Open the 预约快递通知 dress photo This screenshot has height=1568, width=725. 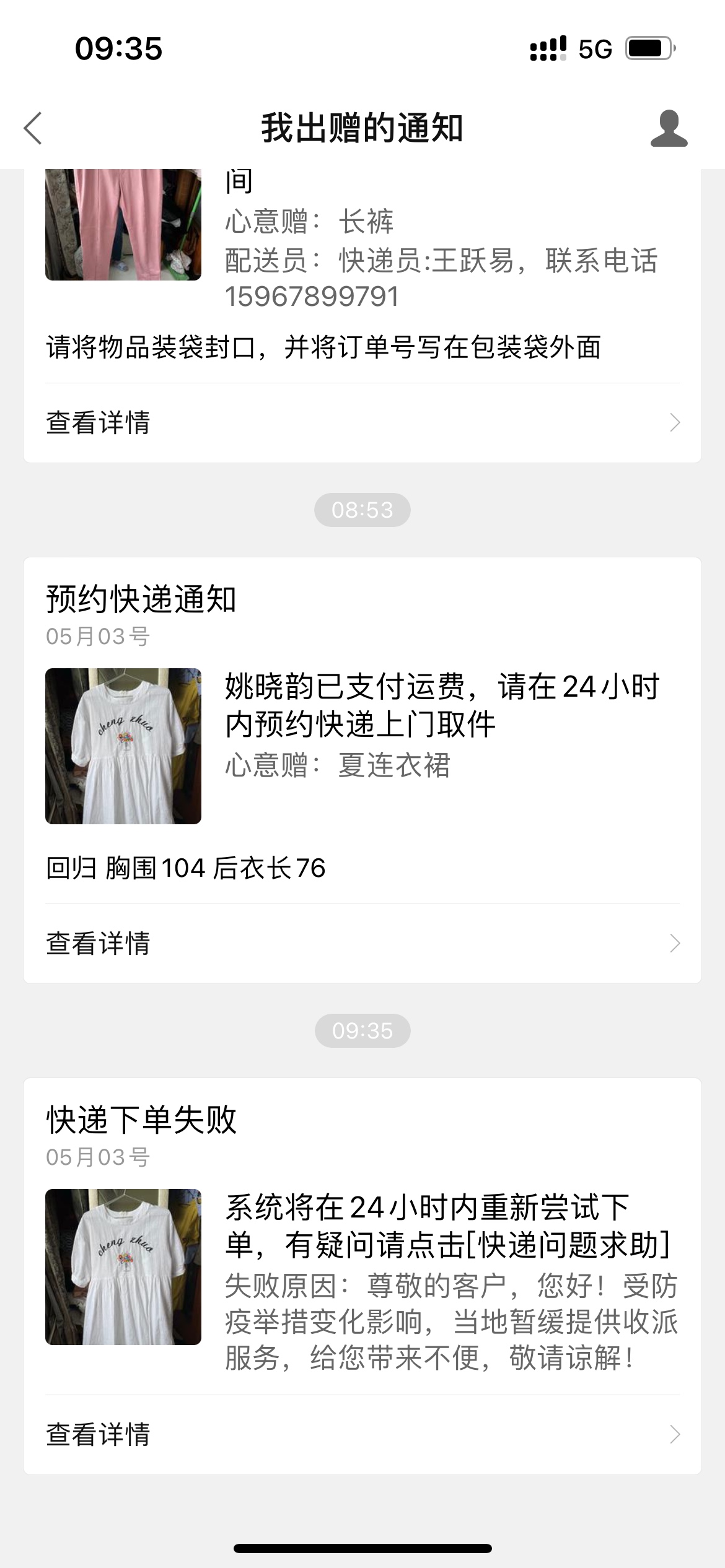(123, 746)
